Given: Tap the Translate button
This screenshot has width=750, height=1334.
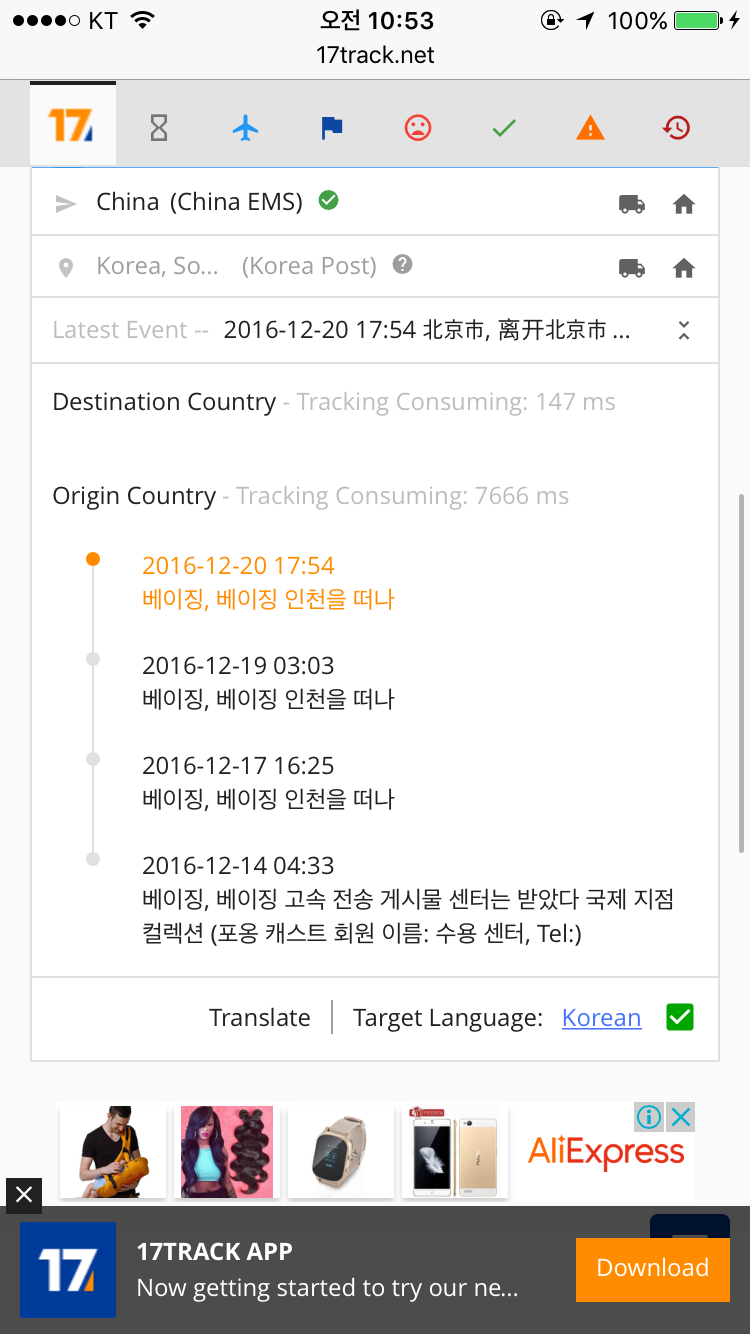Looking at the screenshot, I should (260, 1018).
